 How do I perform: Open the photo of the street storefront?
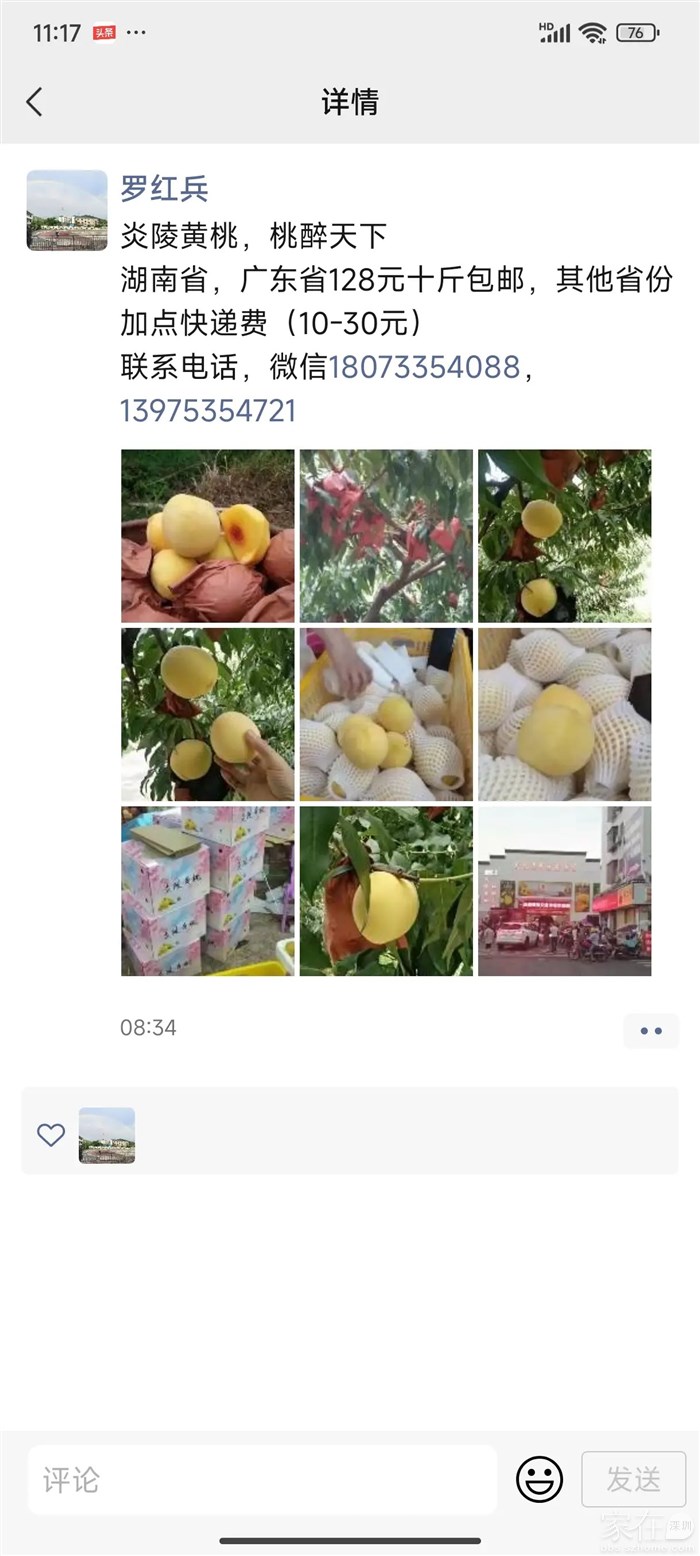[x=564, y=891]
